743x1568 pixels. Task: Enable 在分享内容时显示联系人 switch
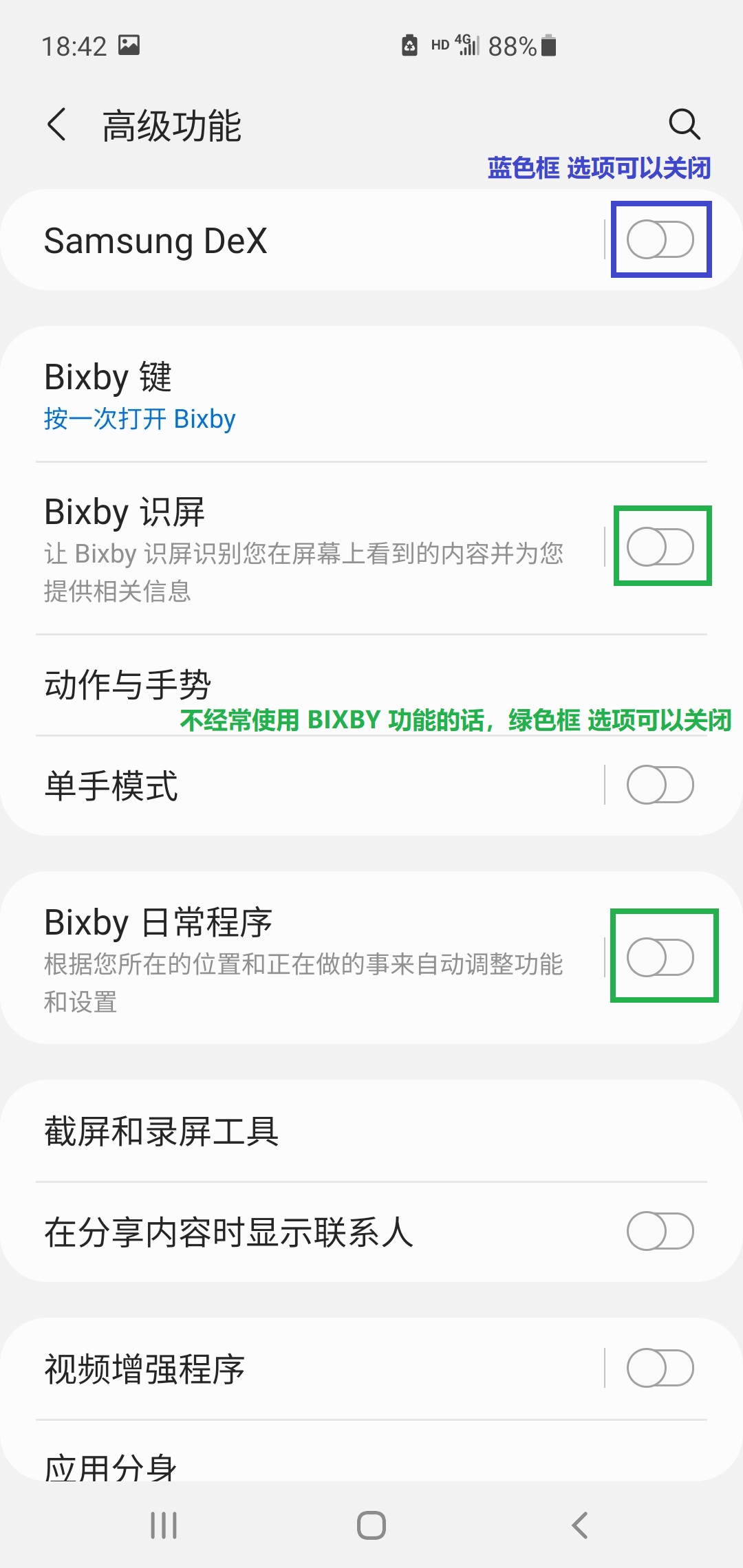660,1231
